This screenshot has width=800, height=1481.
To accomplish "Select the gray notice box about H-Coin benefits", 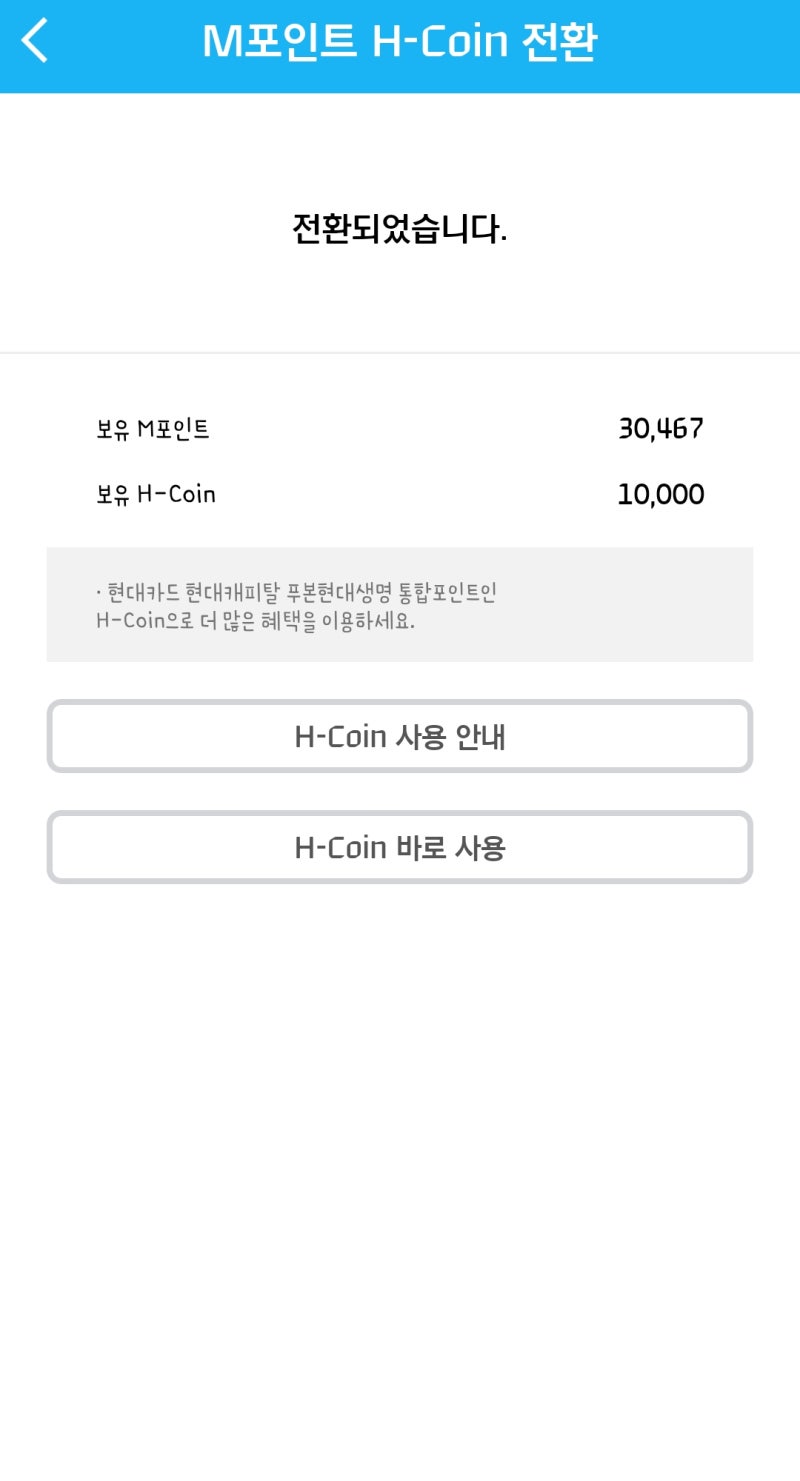I will tap(400, 604).
